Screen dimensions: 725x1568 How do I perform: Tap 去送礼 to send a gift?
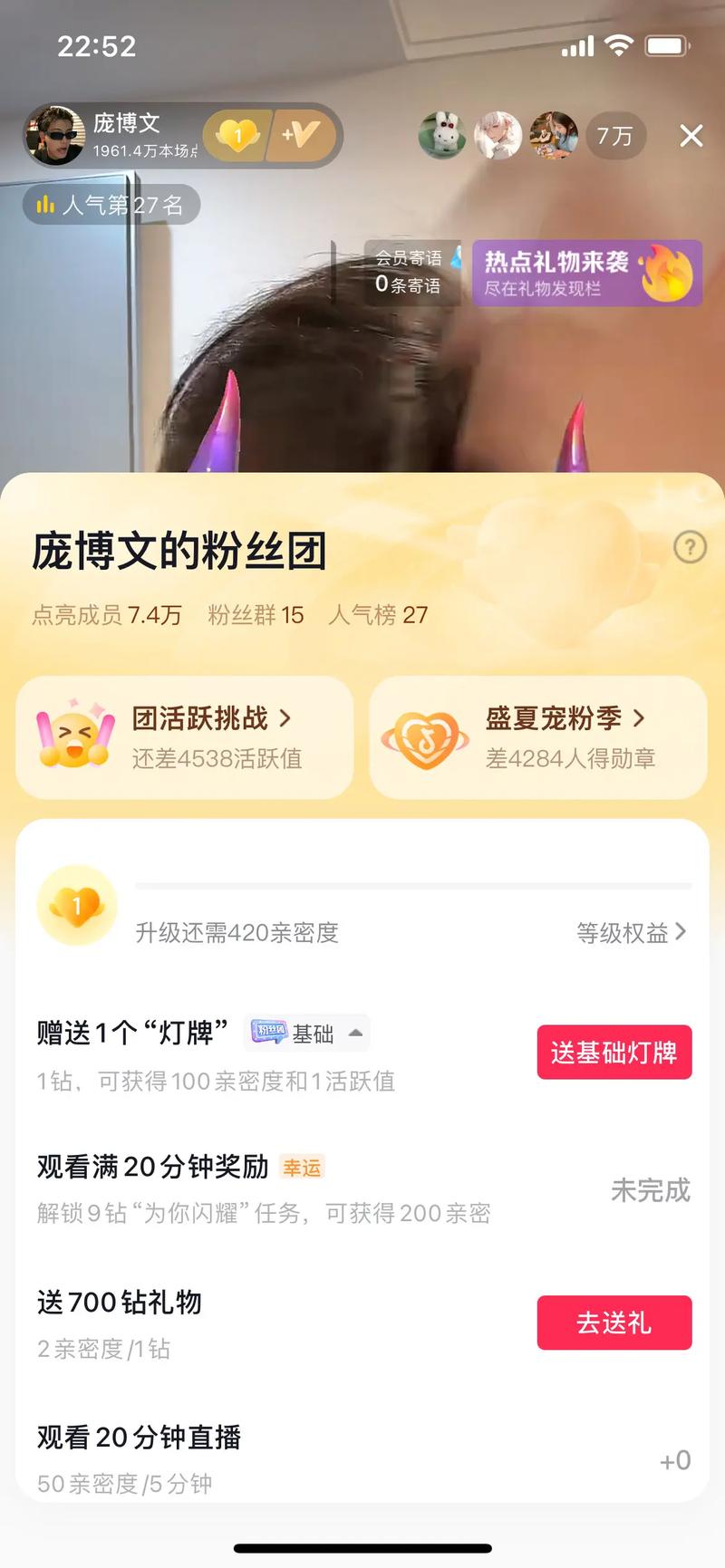tap(614, 1323)
